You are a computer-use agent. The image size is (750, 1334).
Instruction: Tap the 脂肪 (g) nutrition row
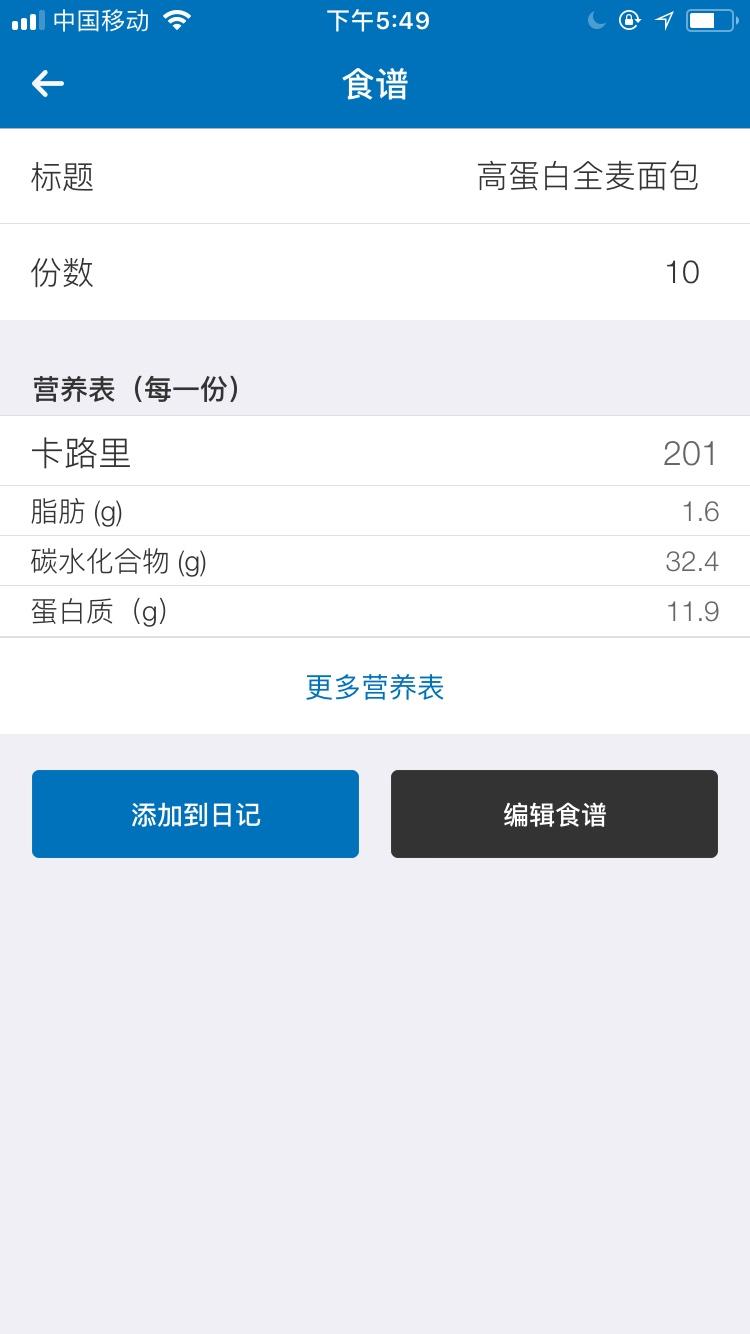point(375,511)
